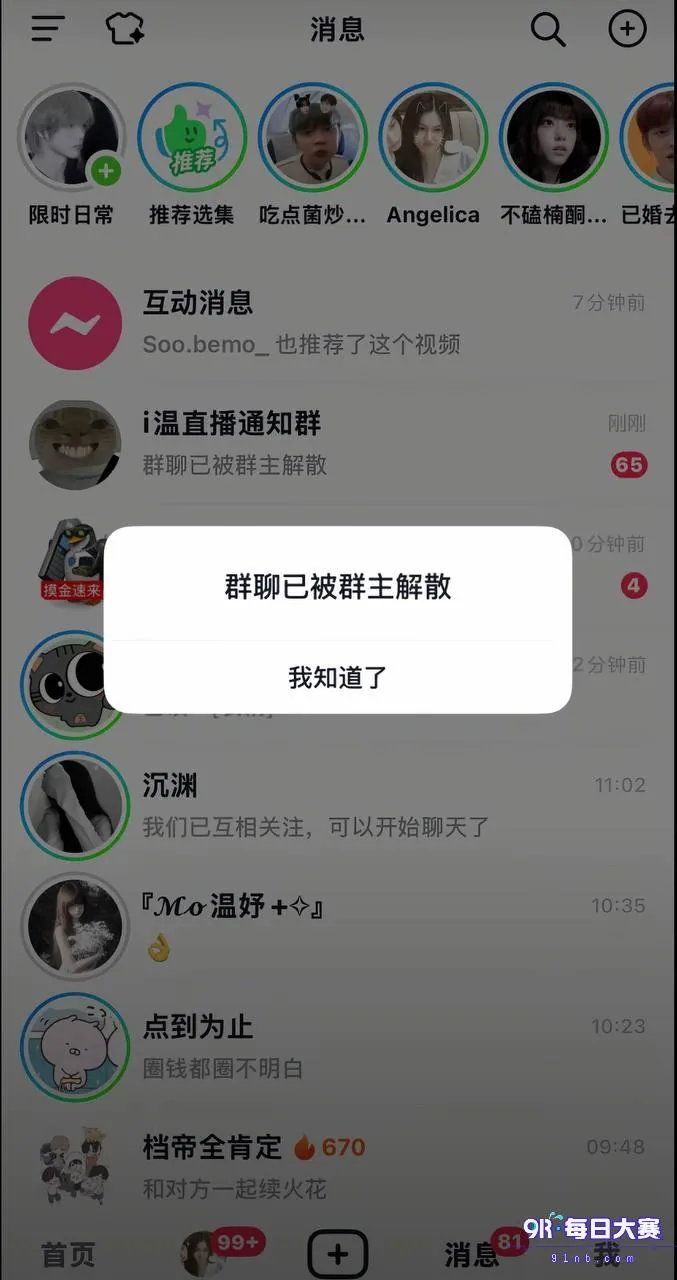Open the chat with 档帝全肯定

click(338, 1166)
